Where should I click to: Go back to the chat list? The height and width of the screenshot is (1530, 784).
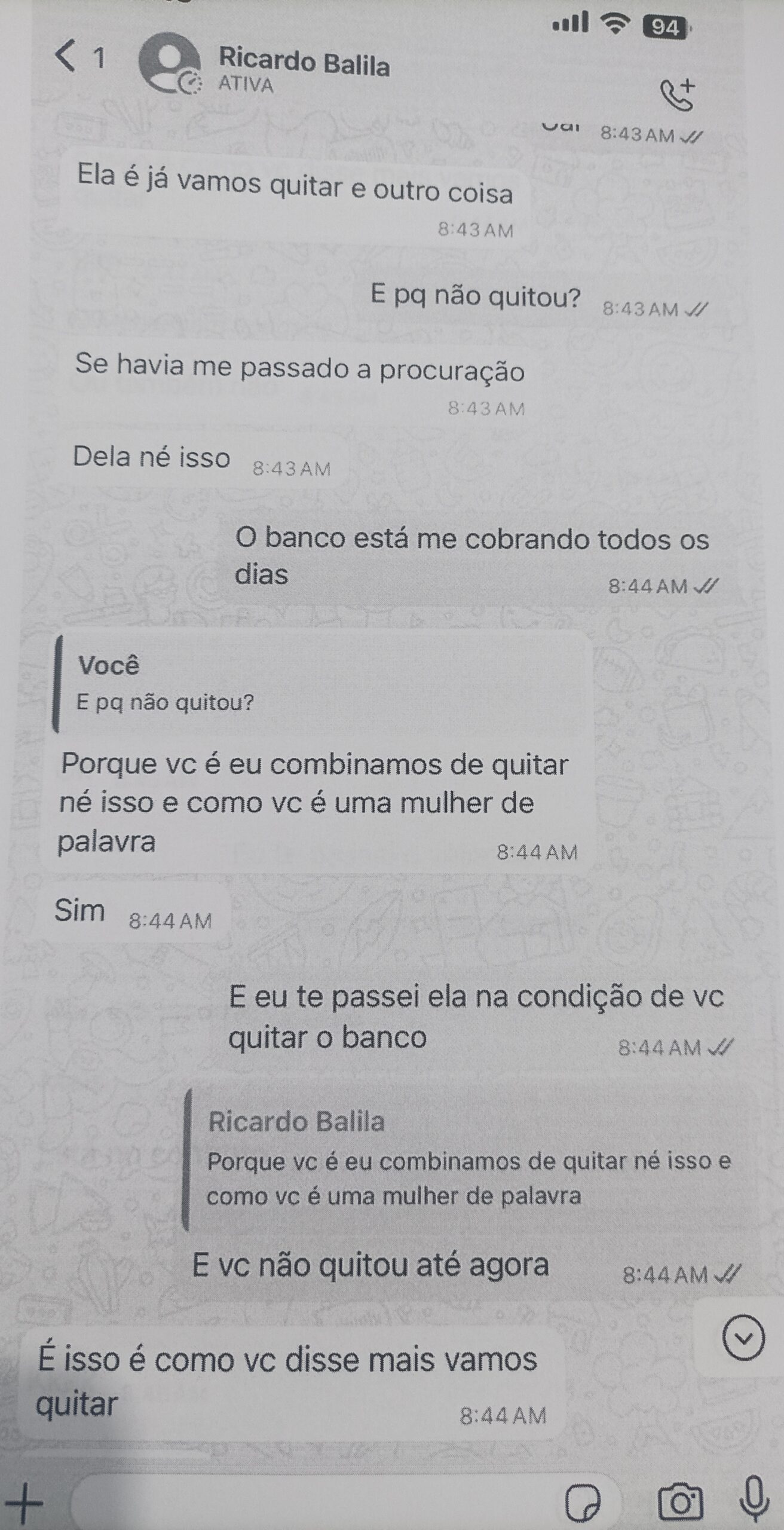point(67,57)
